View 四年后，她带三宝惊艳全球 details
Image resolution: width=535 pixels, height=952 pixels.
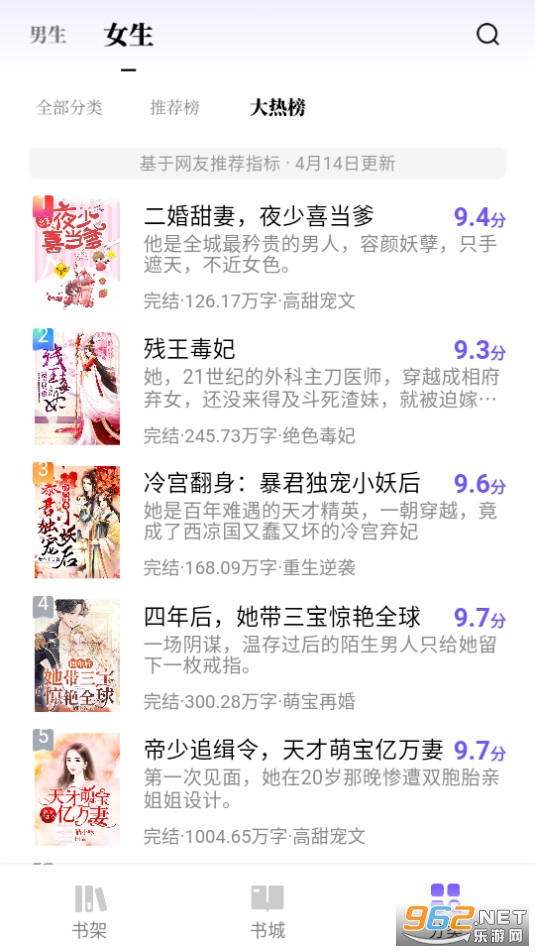[x=267, y=654]
